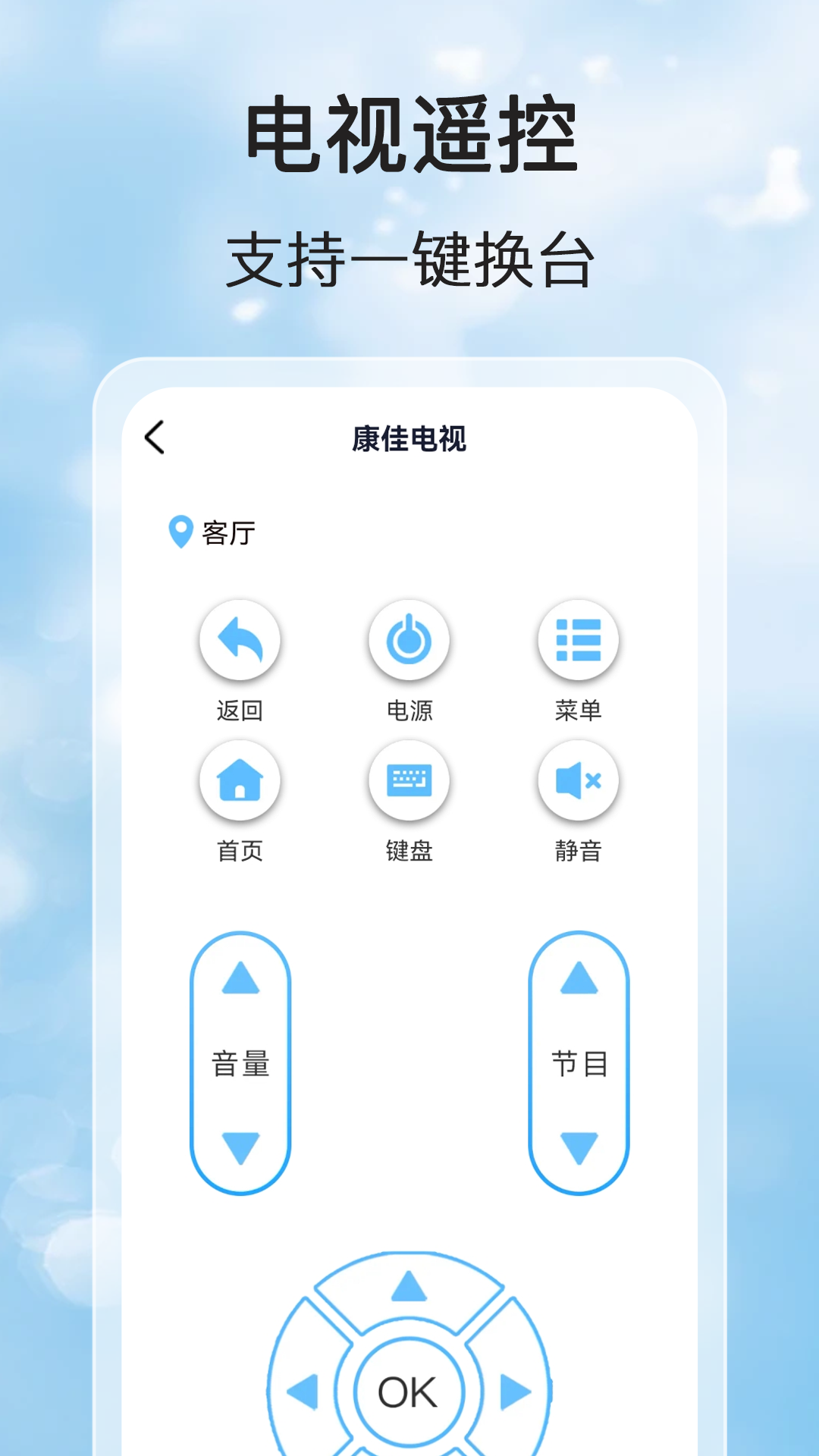This screenshot has width=819, height=1456.
Task: Open the 菜单 menu icon
Action: coord(578,641)
